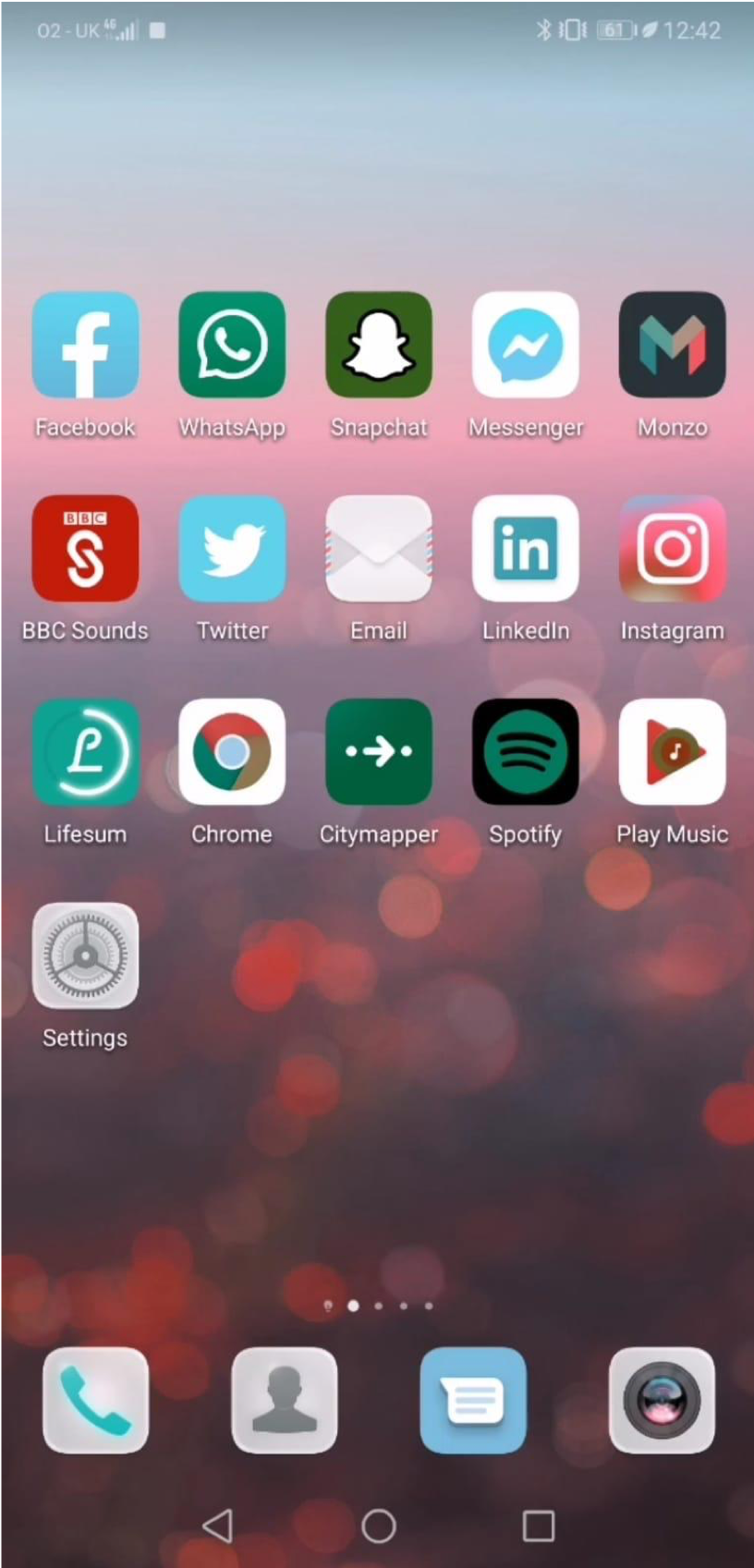754x1568 pixels.
Task: Open the phone dialer in the dock
Action: pos(95,1400)
